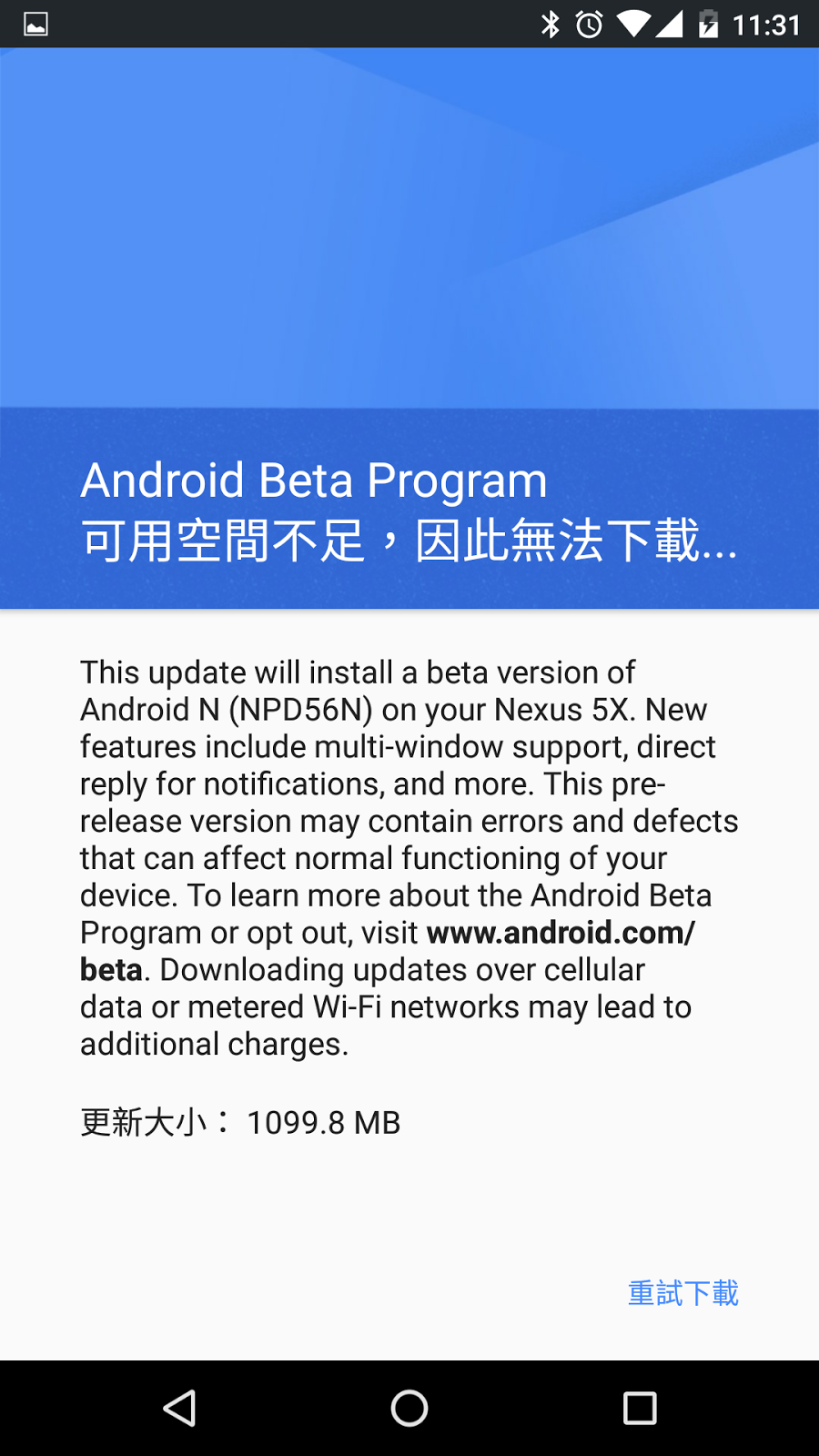This screenshot has height=1456, width=819.
Task: Tap the 重試下載 retry download button
Action: tap(682, 1293)
